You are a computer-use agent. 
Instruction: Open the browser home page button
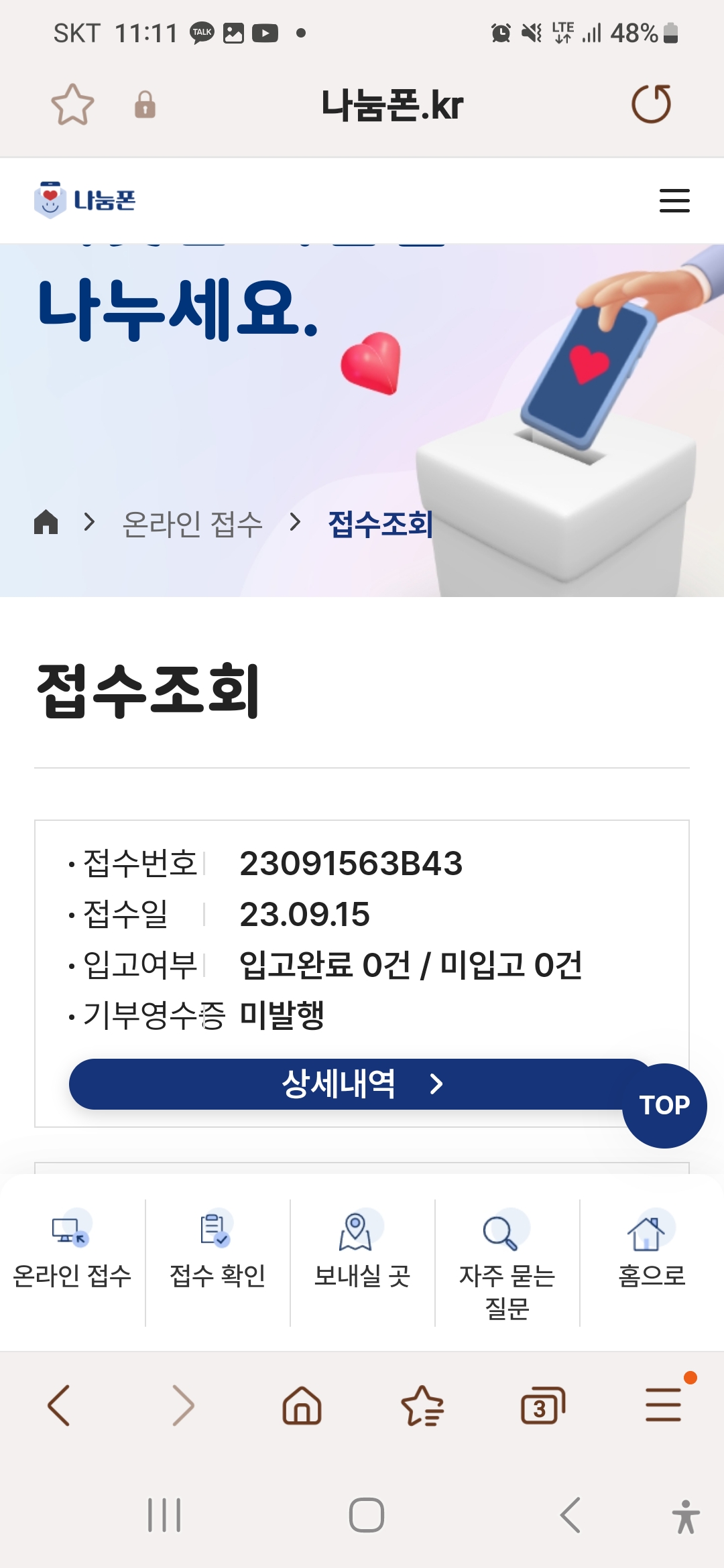pos(302,1405)
